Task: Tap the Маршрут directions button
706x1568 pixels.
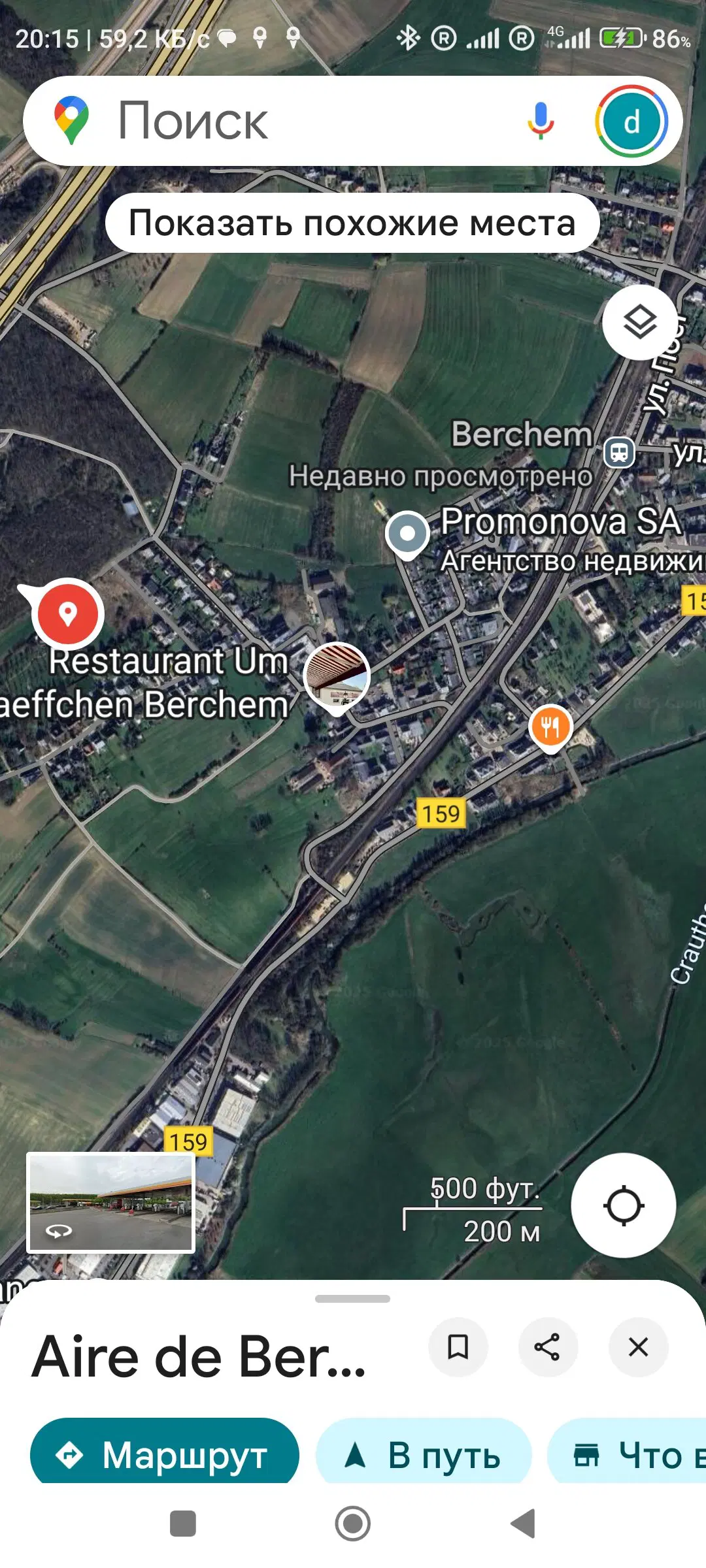Action: pyautogui.click(x=165, y=1454)
